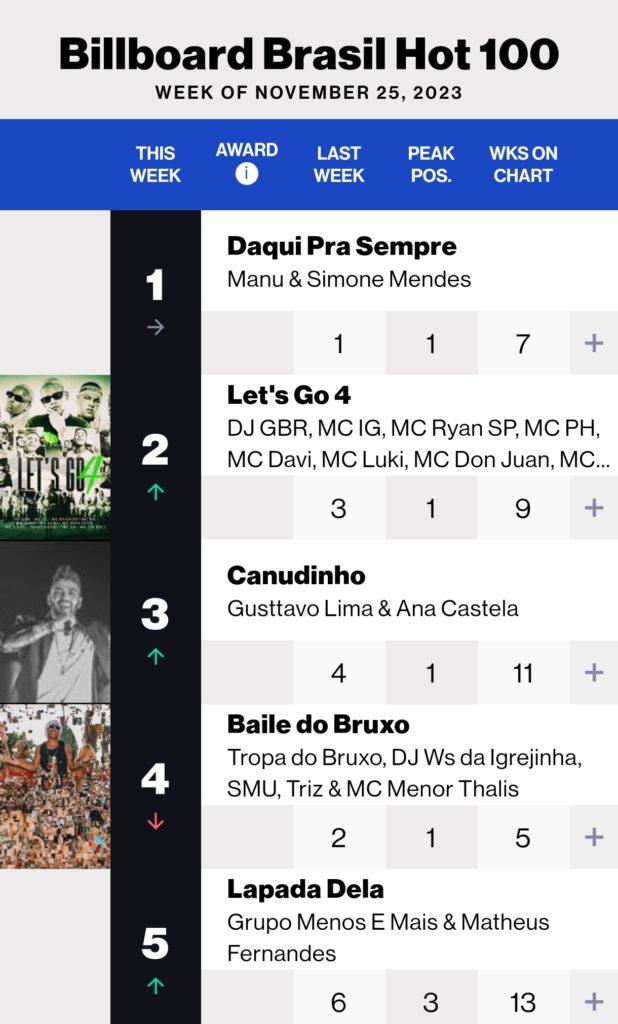The height and width of the screenshot is (1024, 618).
Task: Expand details for Lapada Dela
Action: click(594, 1001)
